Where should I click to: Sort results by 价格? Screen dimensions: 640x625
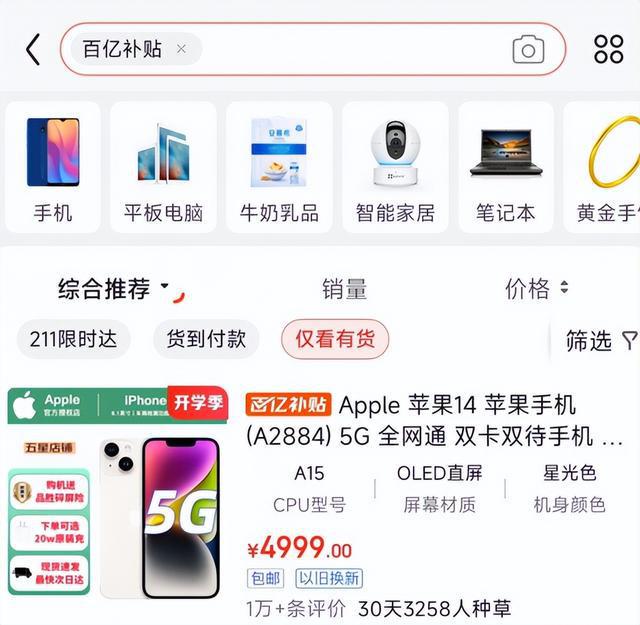click(536, 289)
